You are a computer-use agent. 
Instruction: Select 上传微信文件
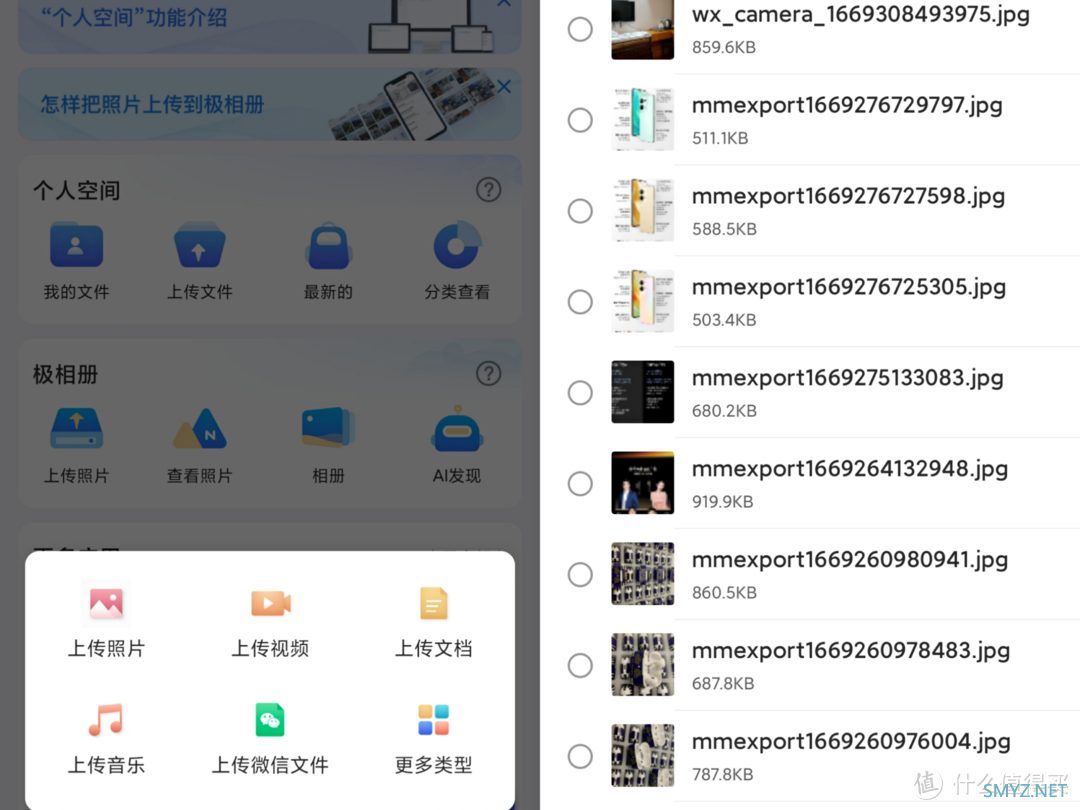270,738
